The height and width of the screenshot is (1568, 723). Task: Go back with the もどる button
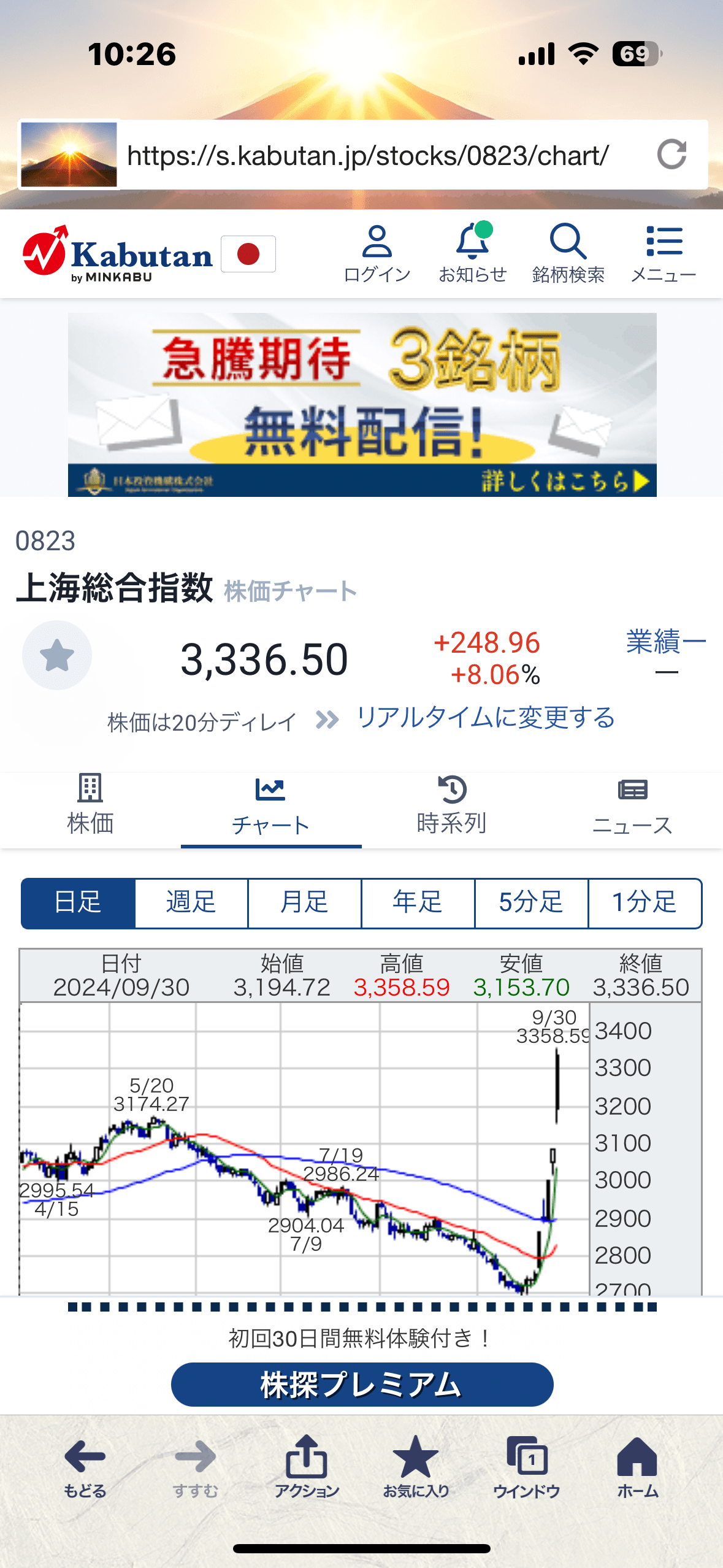tap(85, 1466)
